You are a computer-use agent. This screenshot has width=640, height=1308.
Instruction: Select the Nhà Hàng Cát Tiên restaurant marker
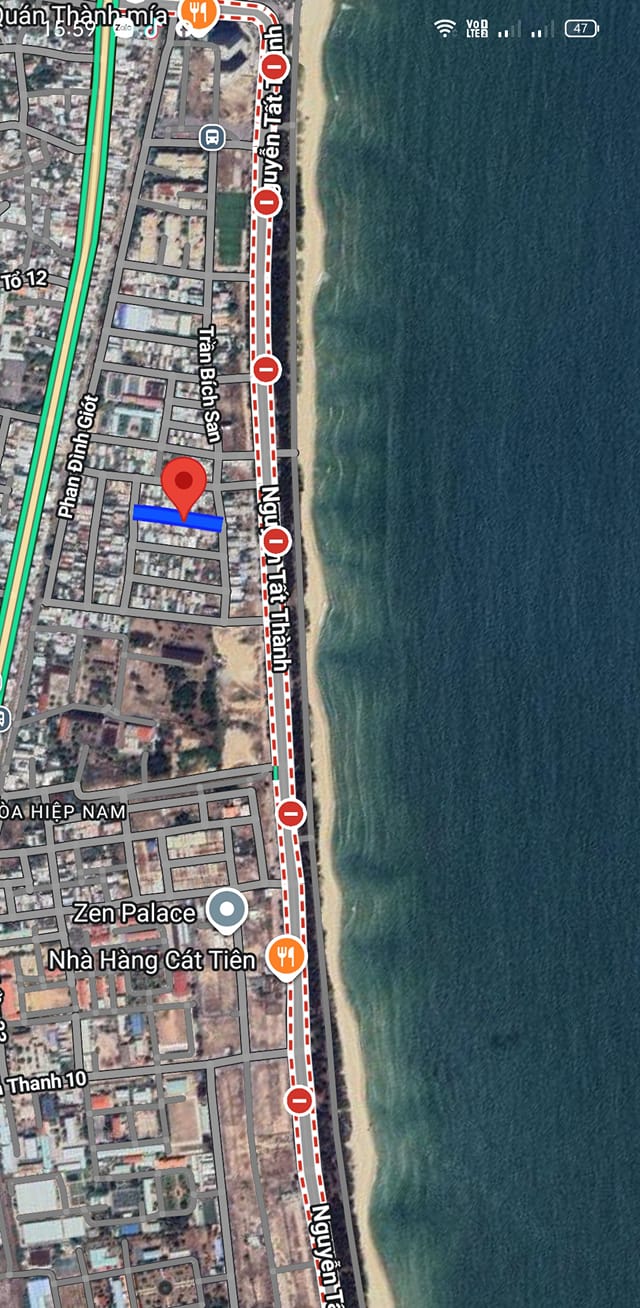(286, 957)
